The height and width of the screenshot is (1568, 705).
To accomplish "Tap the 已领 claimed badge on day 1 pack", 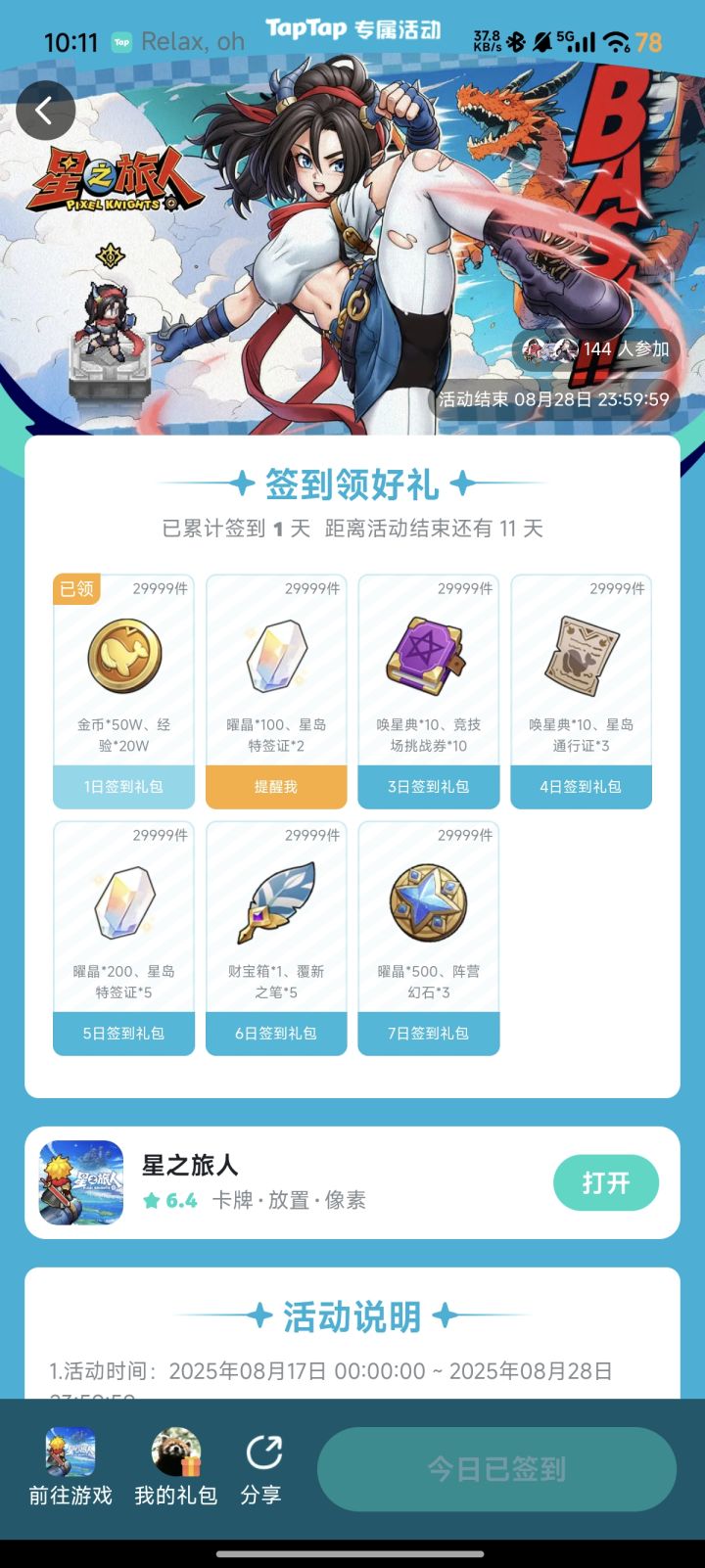I will coord(77,588).
